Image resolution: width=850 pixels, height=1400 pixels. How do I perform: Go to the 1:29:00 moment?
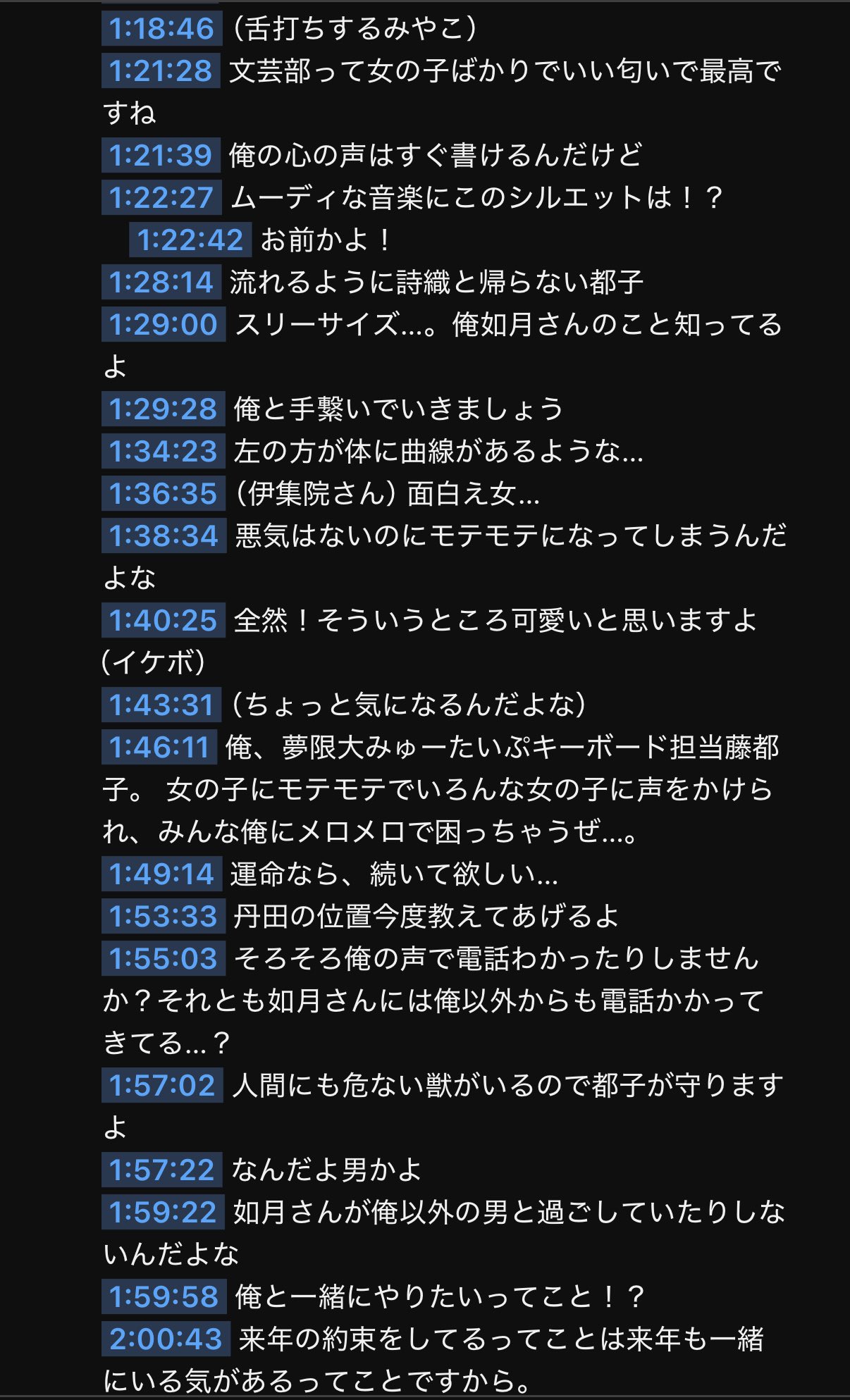click(164, 325)
